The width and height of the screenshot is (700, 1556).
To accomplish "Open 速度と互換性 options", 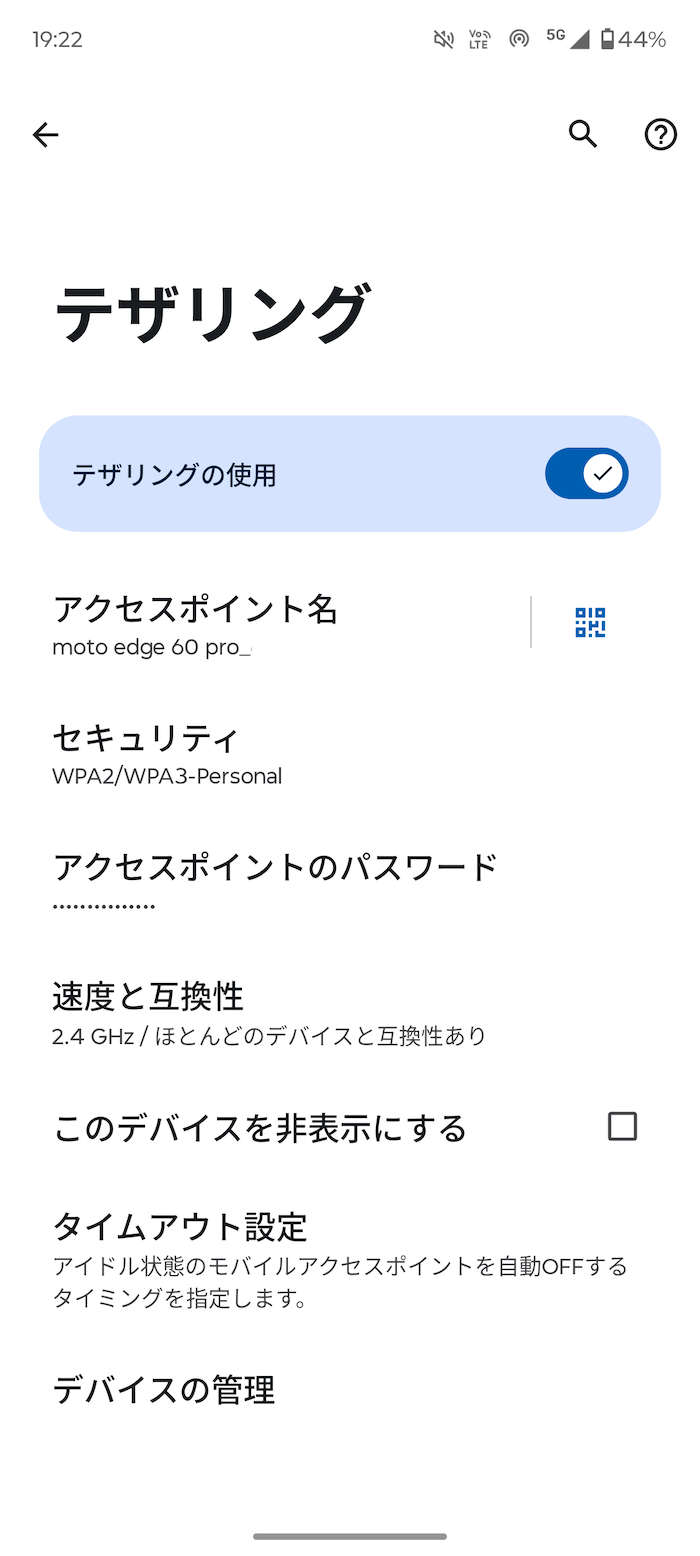I will 350,1013.
